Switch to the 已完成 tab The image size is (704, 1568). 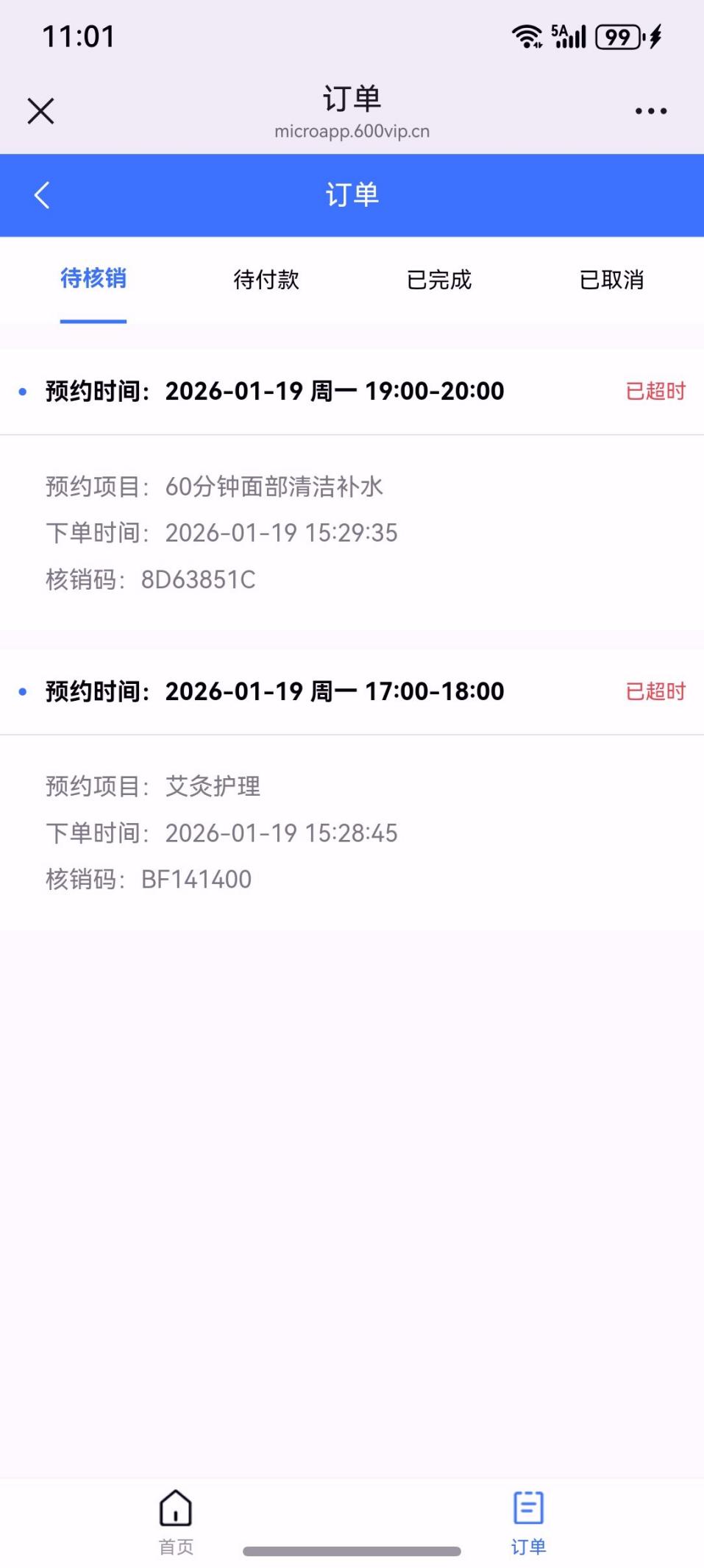point(439,280)
